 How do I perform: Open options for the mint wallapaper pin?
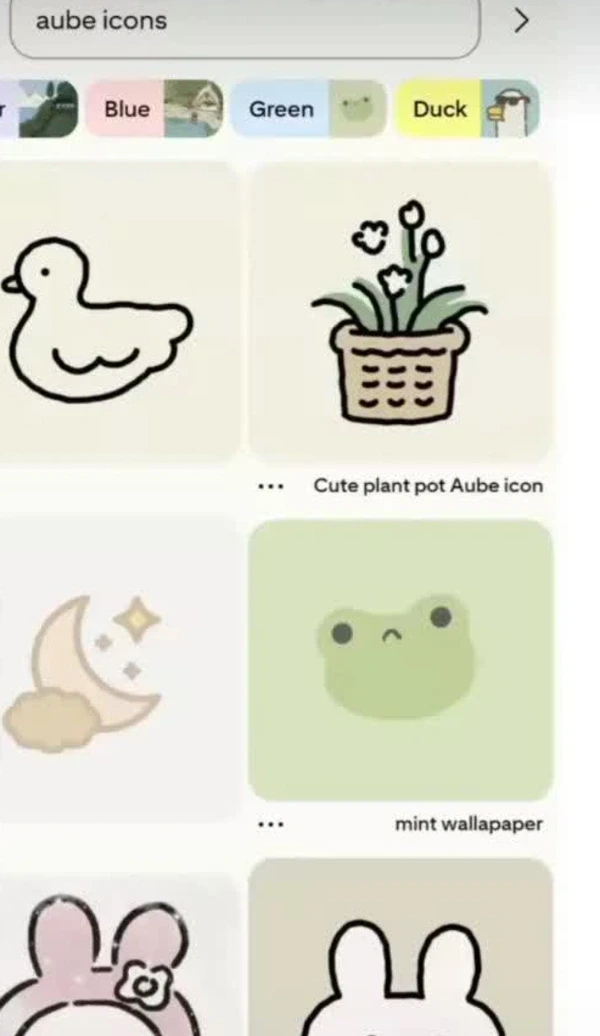point(271,825)
